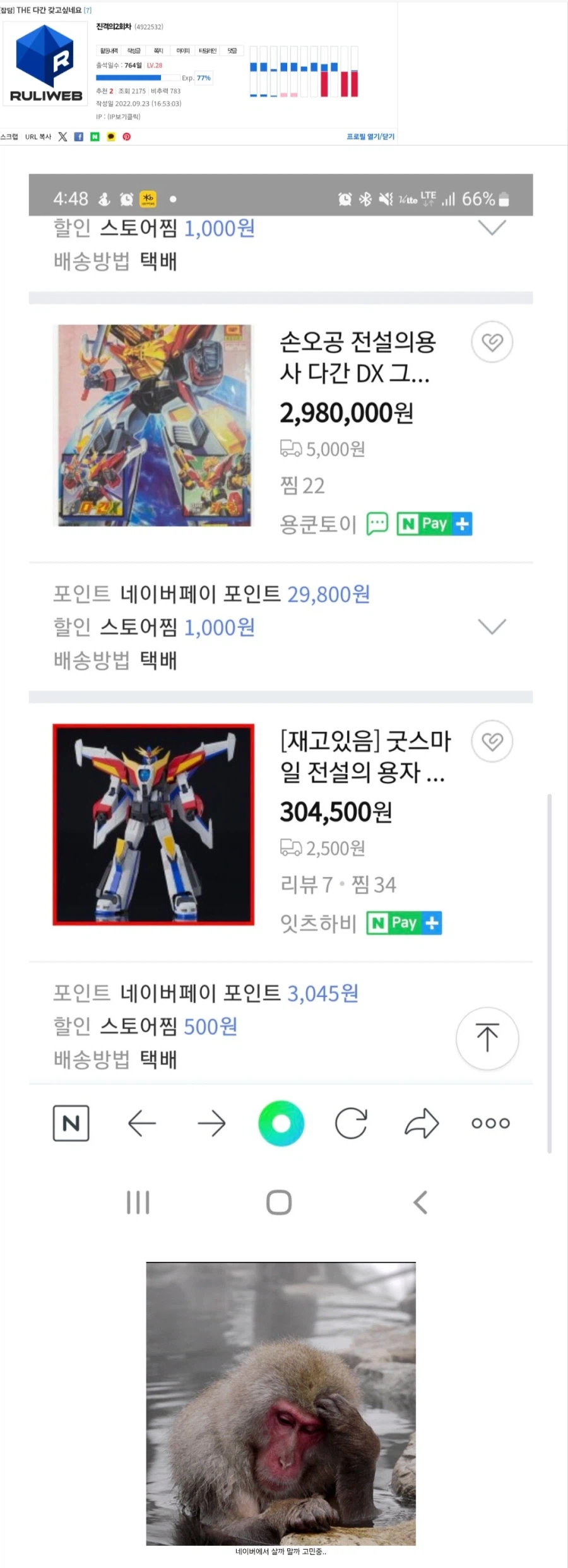Screen dimensions: 568x1568
Task: Share the post on KakaoTalk
Action: tap(111, 136)
